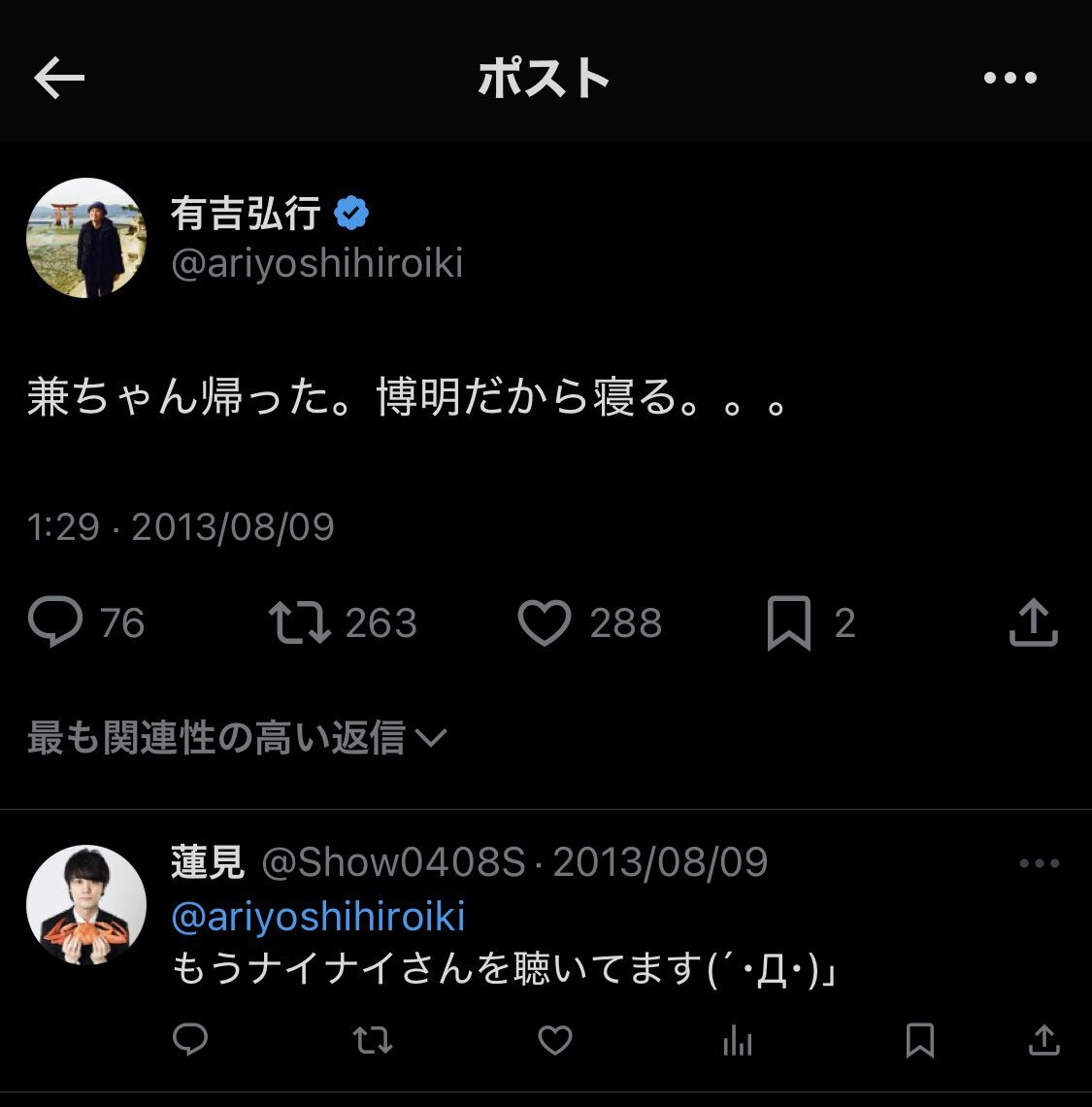Open the overflow menu in the header

coord(1009,78)
